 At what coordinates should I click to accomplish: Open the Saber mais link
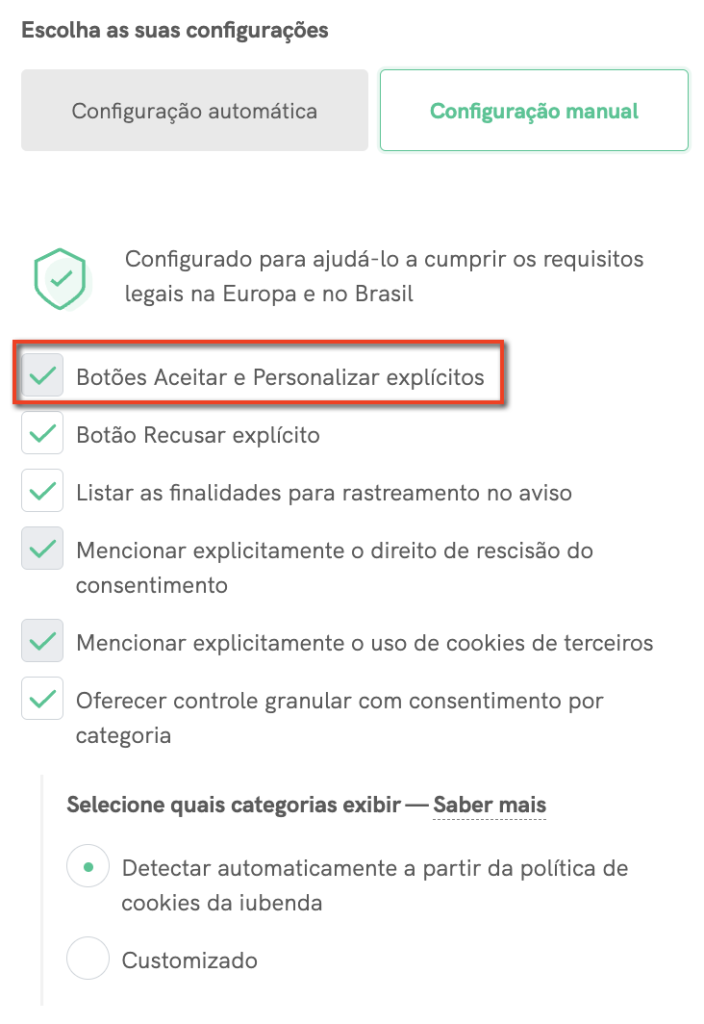489,805
